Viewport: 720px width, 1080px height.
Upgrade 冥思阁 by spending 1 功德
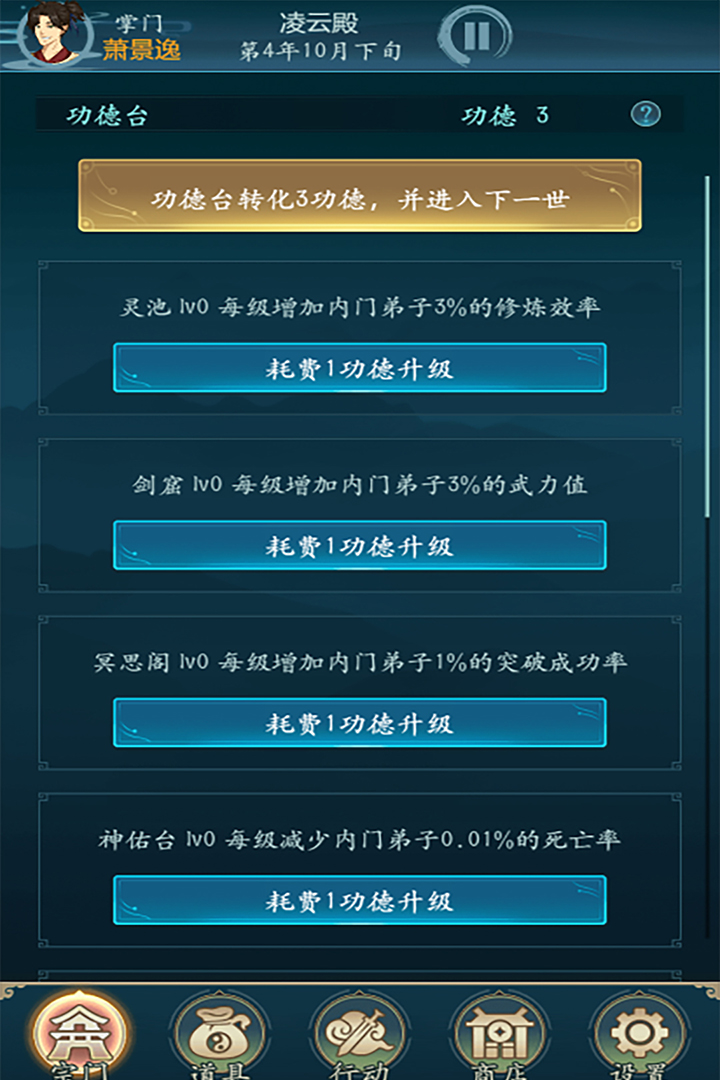click(x=360, y=722)
